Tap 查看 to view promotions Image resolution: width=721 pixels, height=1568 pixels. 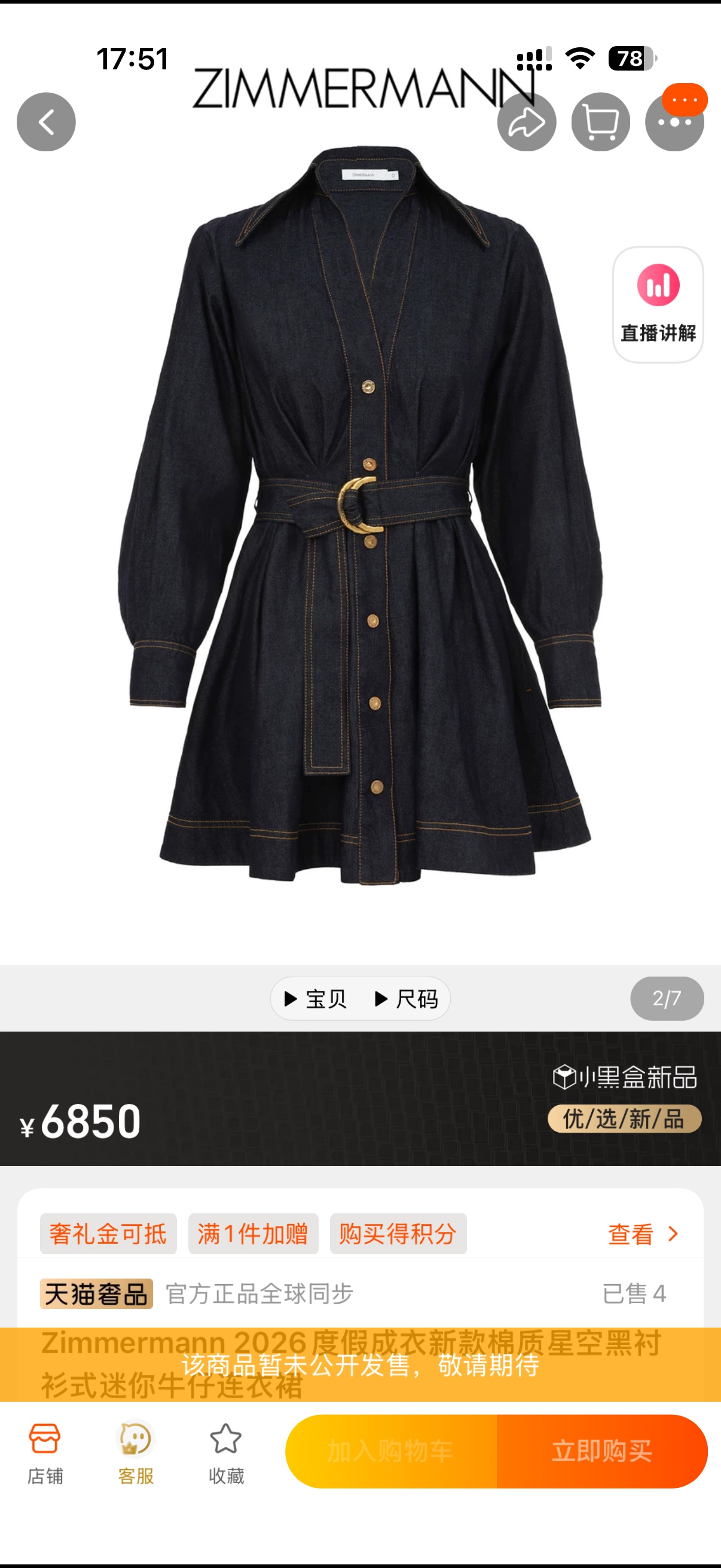point(642,1234)
